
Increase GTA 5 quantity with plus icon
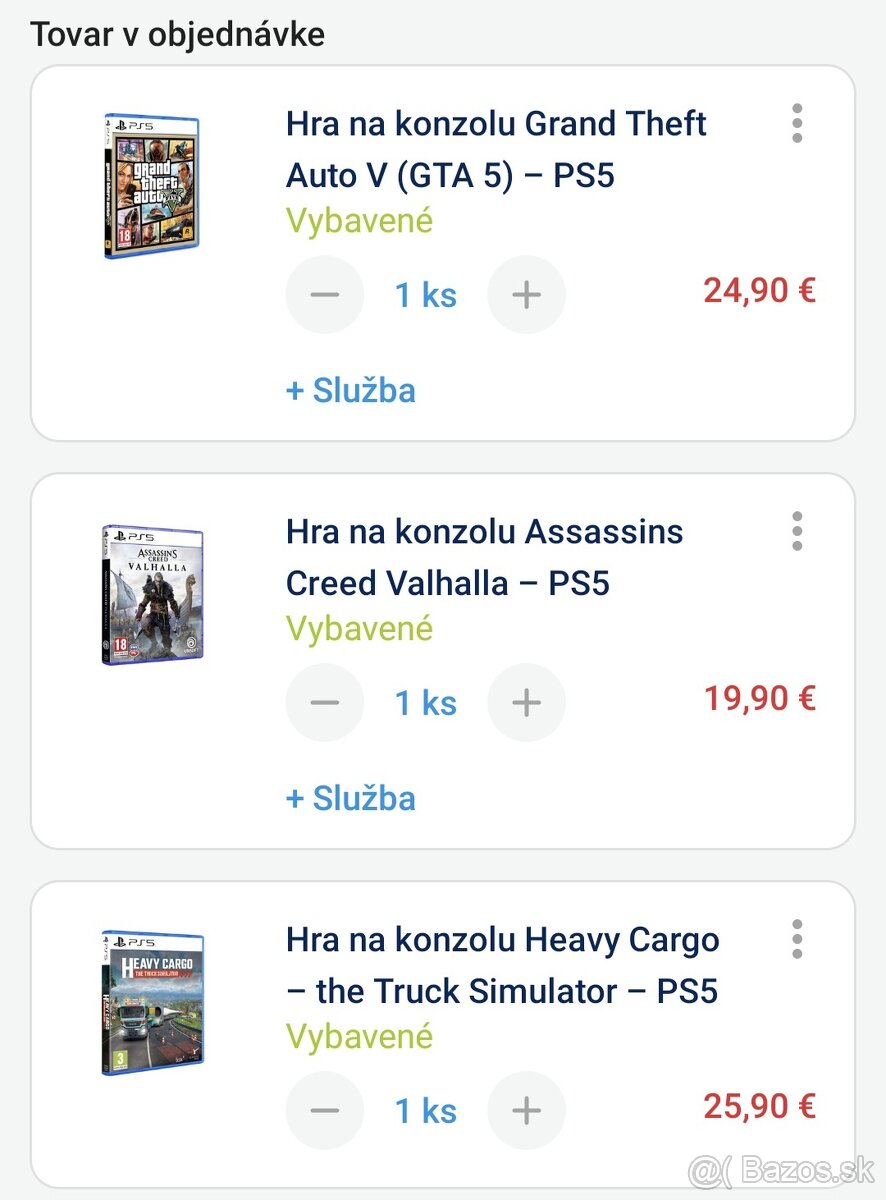click(x=526, y=294)
